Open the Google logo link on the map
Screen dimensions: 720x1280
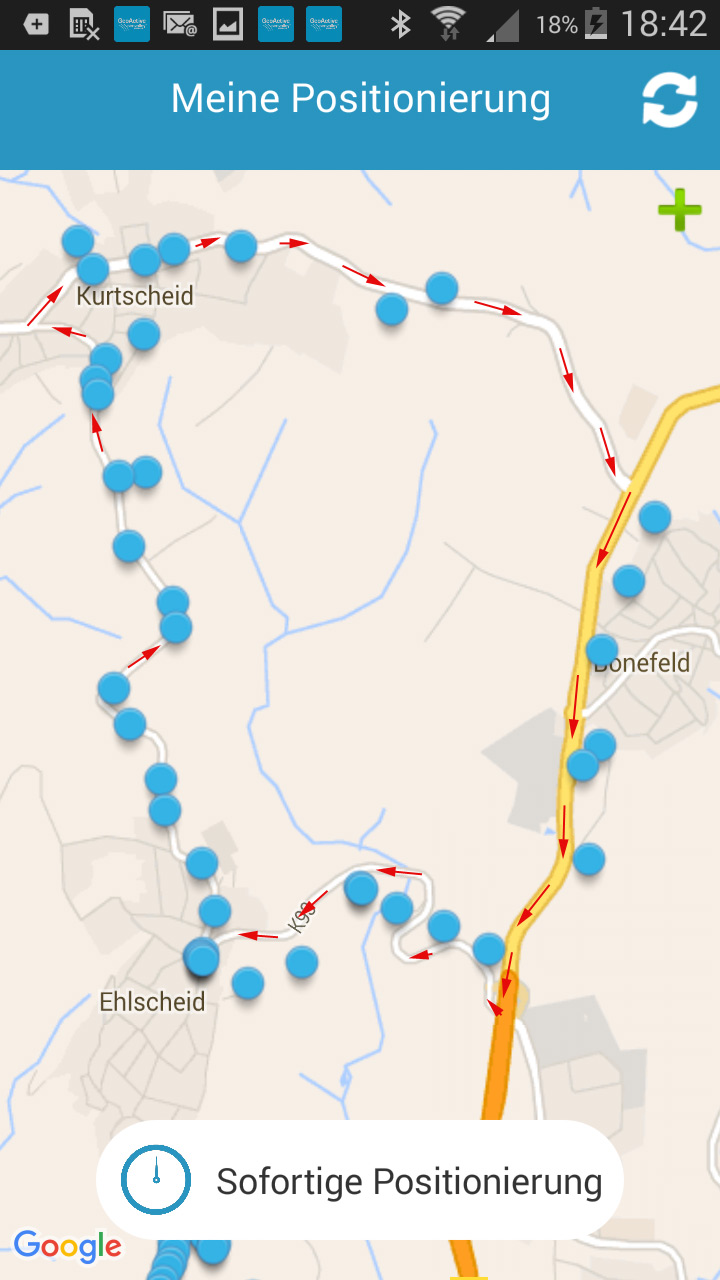(67, 1246)
